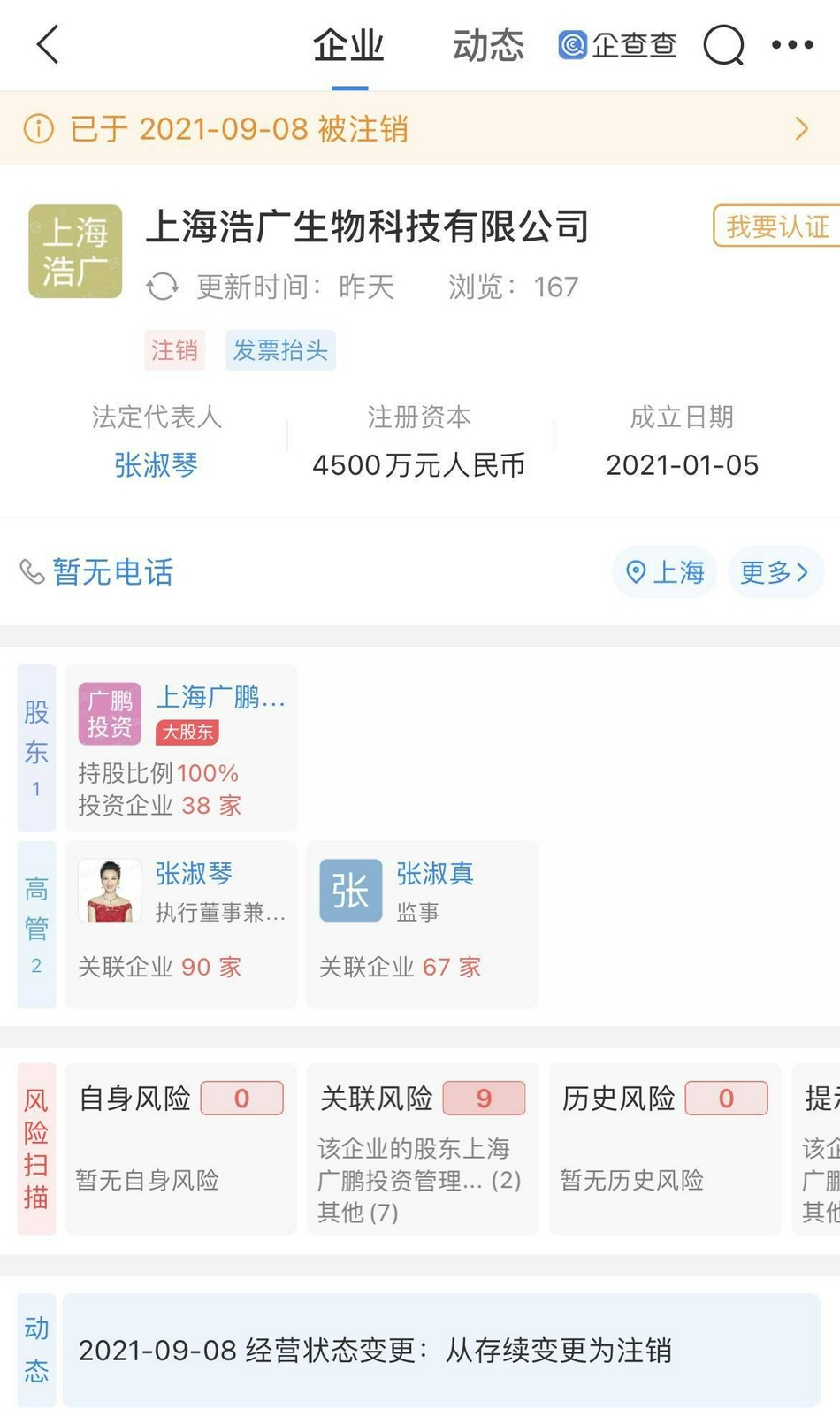Tap the 发票抬头 tag

click(280, 350)
